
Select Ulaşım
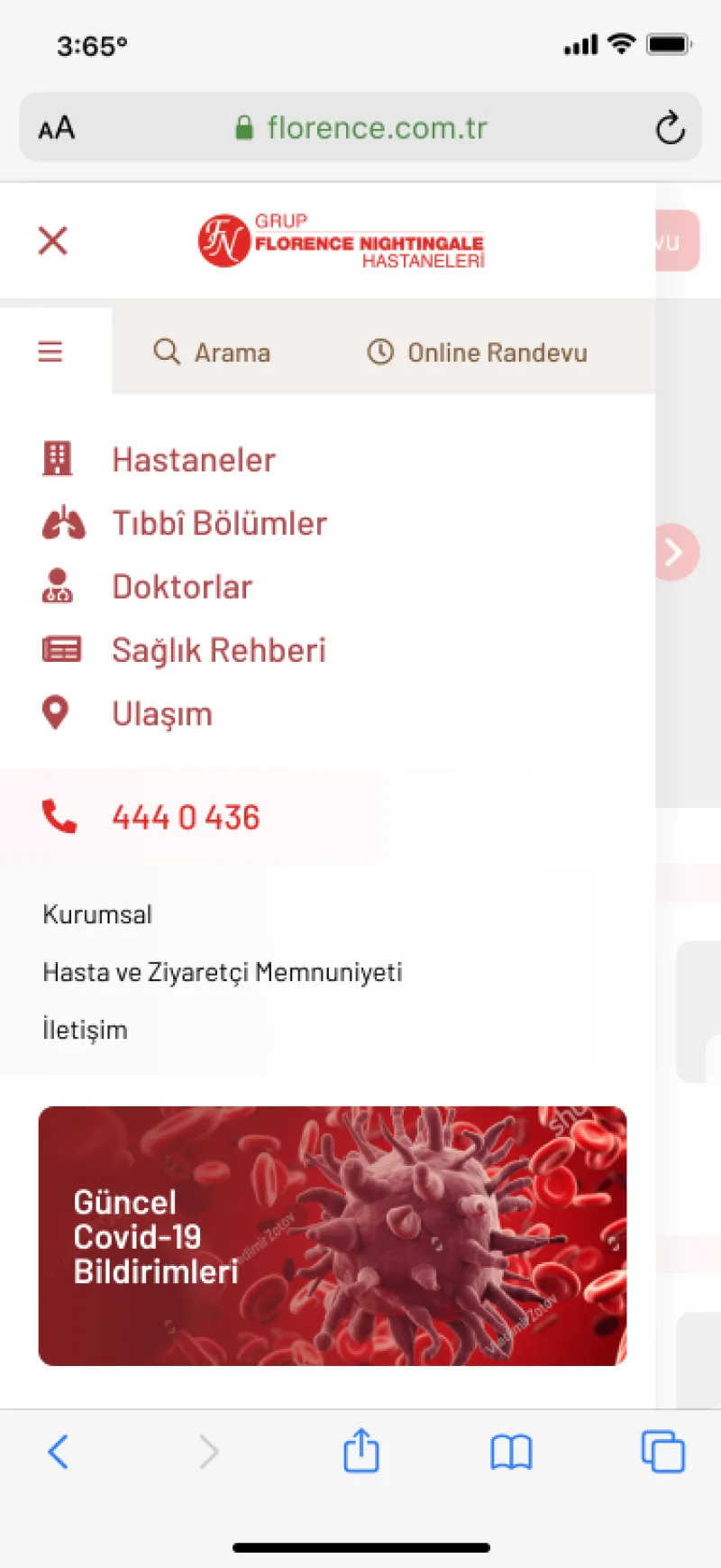point(162,713)
